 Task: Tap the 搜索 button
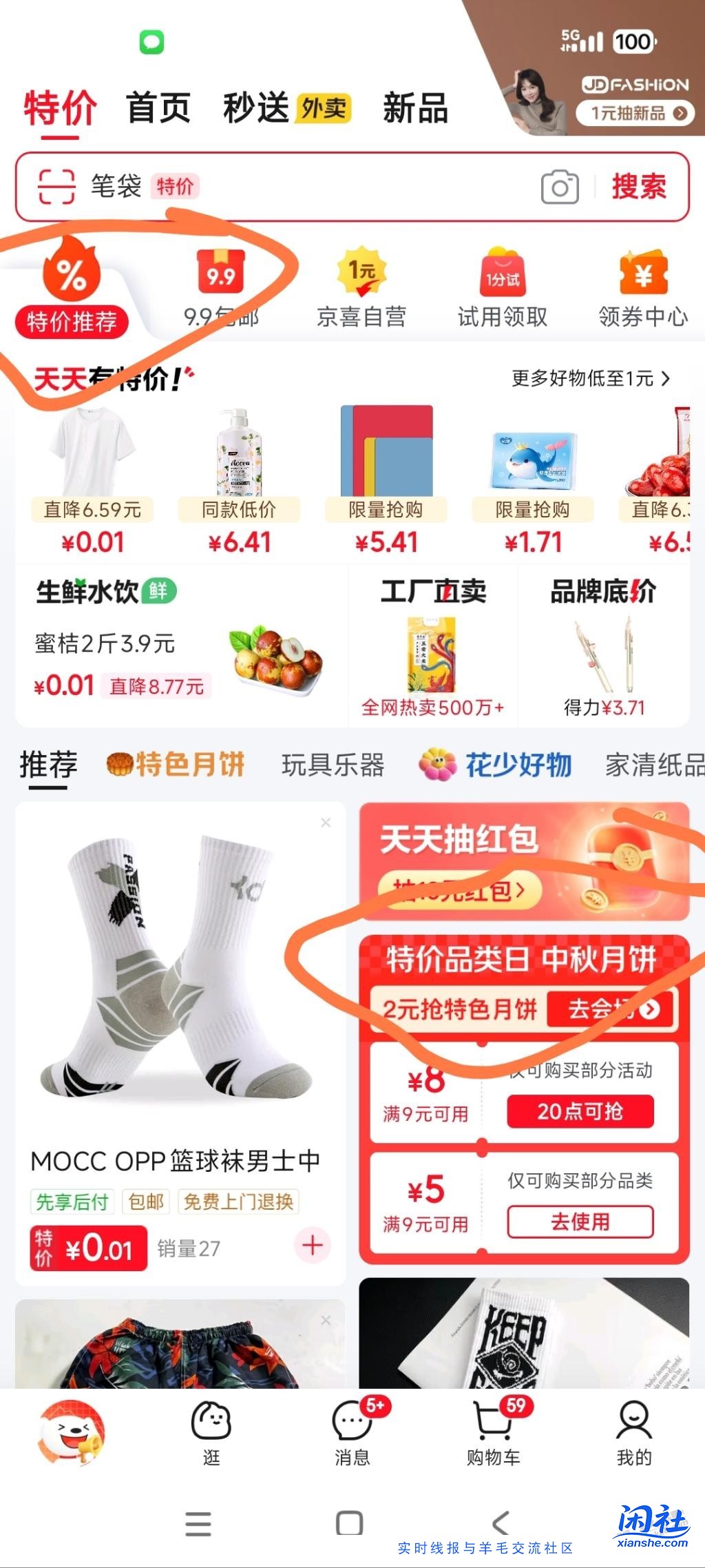(x=639, y=187)
